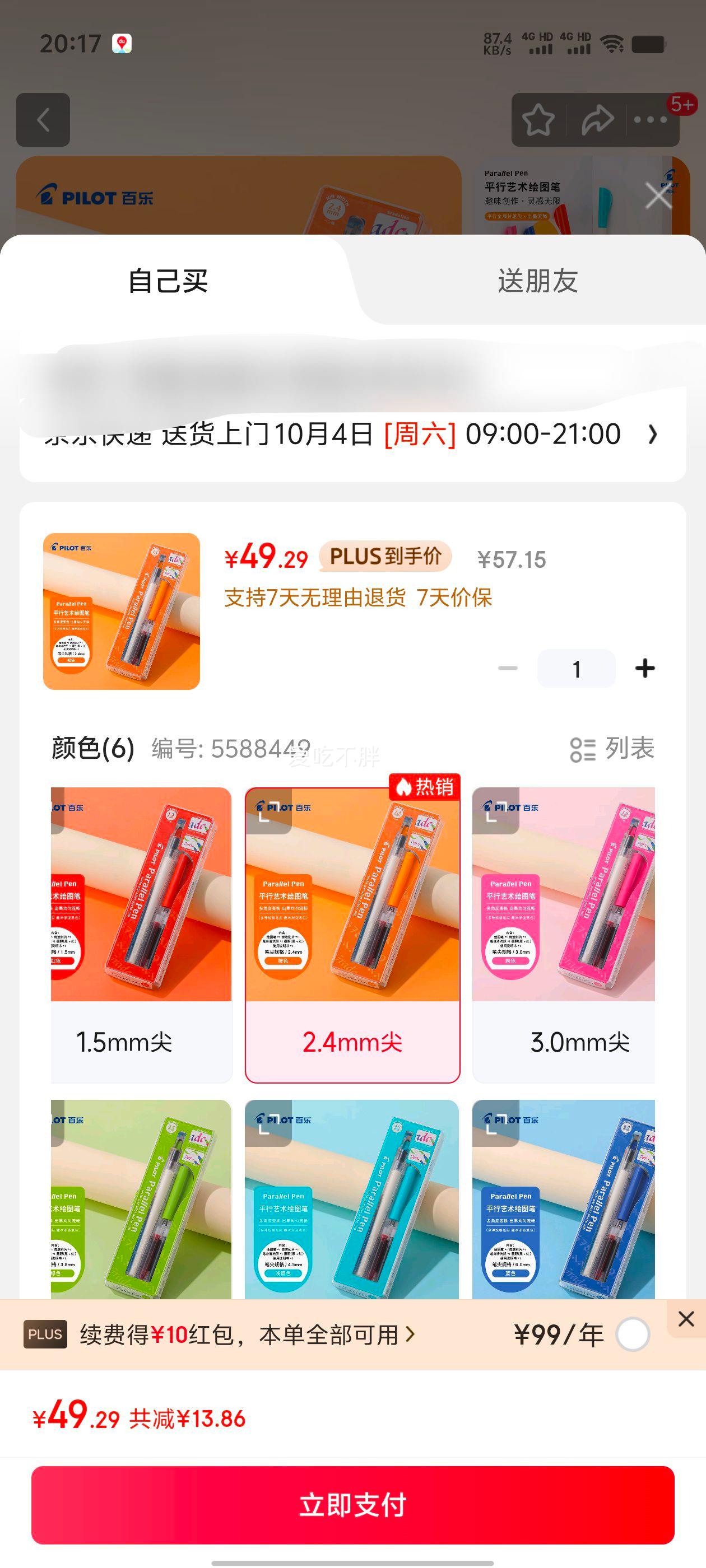Edit the quantity field showing 1
Screen dimensions: 706x1568
point(576,669)
